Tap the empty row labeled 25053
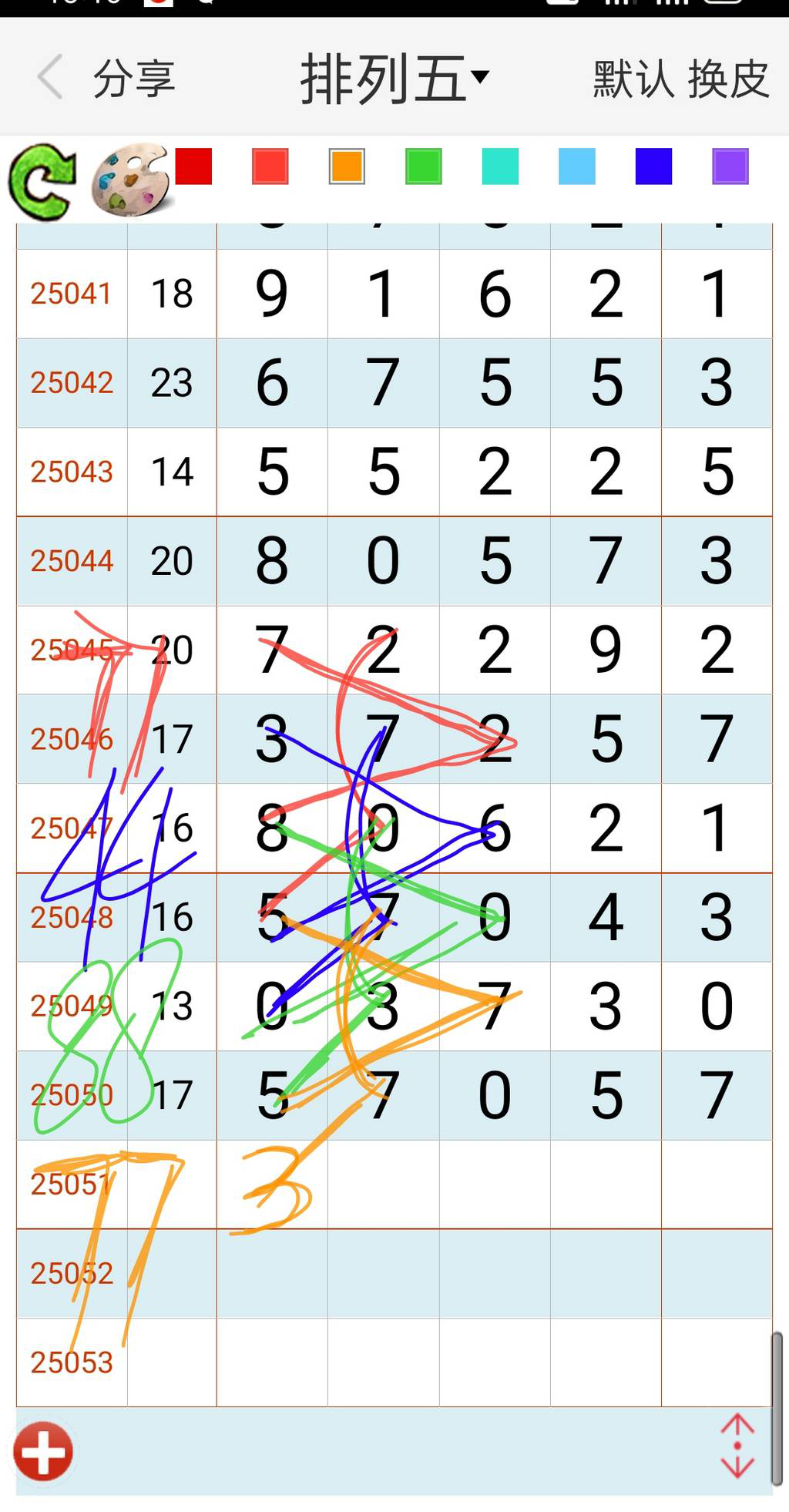 coord(69,1362)
